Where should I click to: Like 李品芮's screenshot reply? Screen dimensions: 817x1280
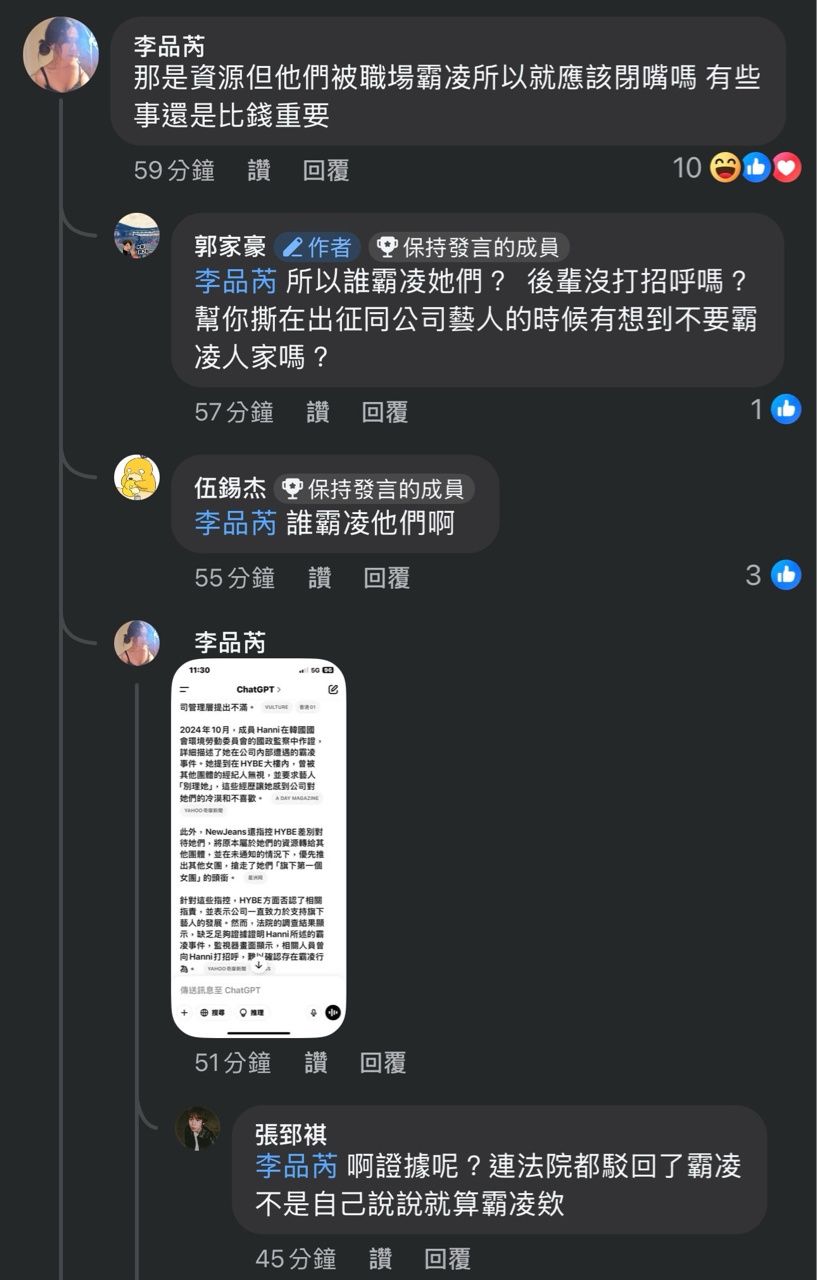pos(315,1062)
